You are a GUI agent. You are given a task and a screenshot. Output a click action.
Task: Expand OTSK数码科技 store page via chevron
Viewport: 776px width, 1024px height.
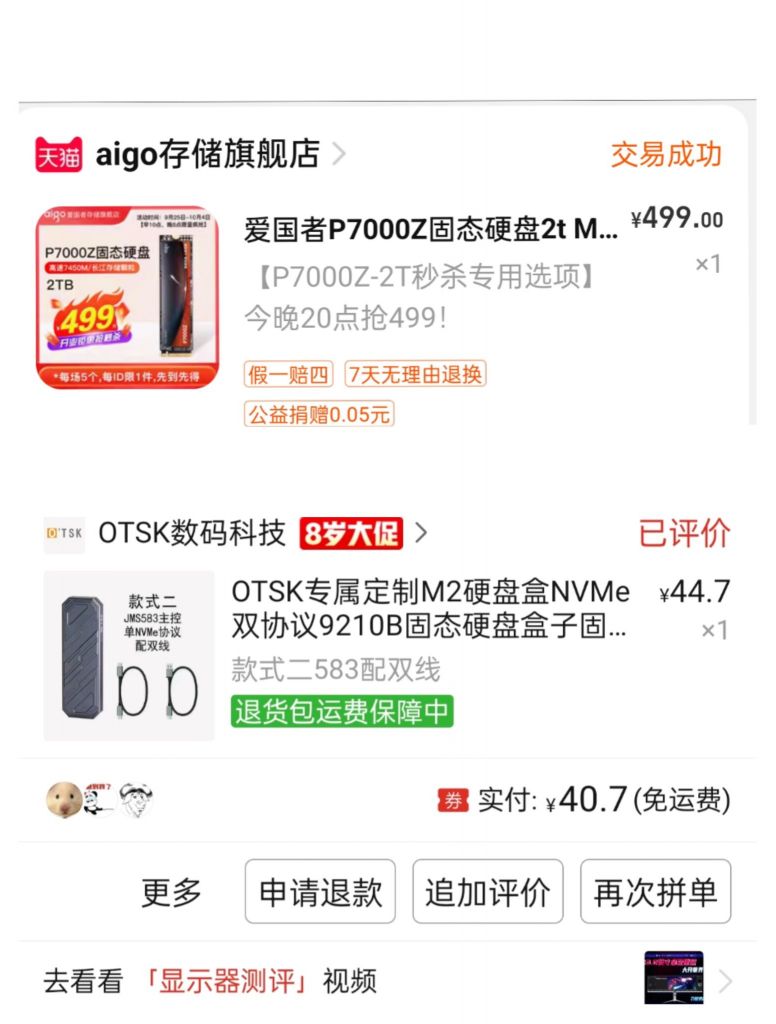[422, 534]
